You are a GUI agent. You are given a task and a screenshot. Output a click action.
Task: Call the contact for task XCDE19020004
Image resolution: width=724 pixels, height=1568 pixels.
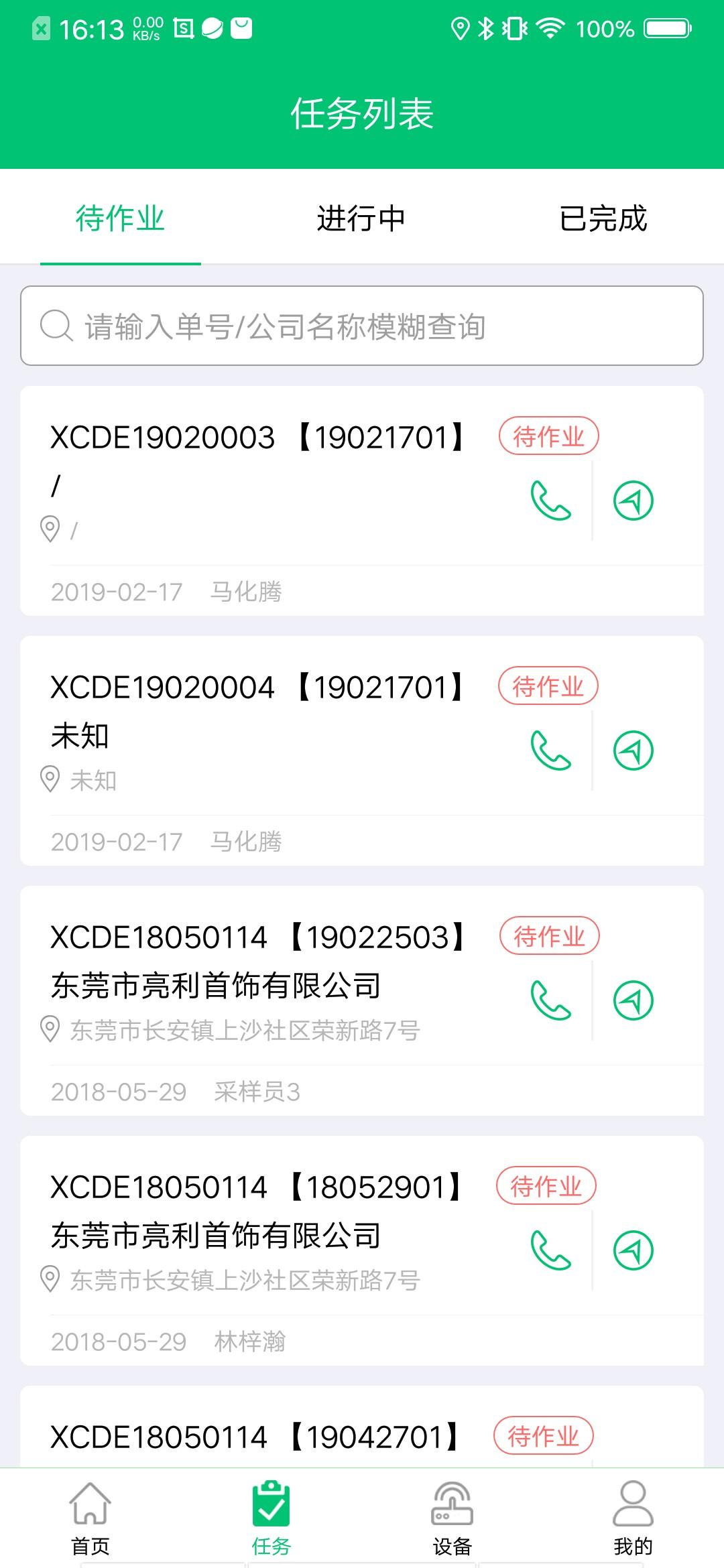pos(550,750)
